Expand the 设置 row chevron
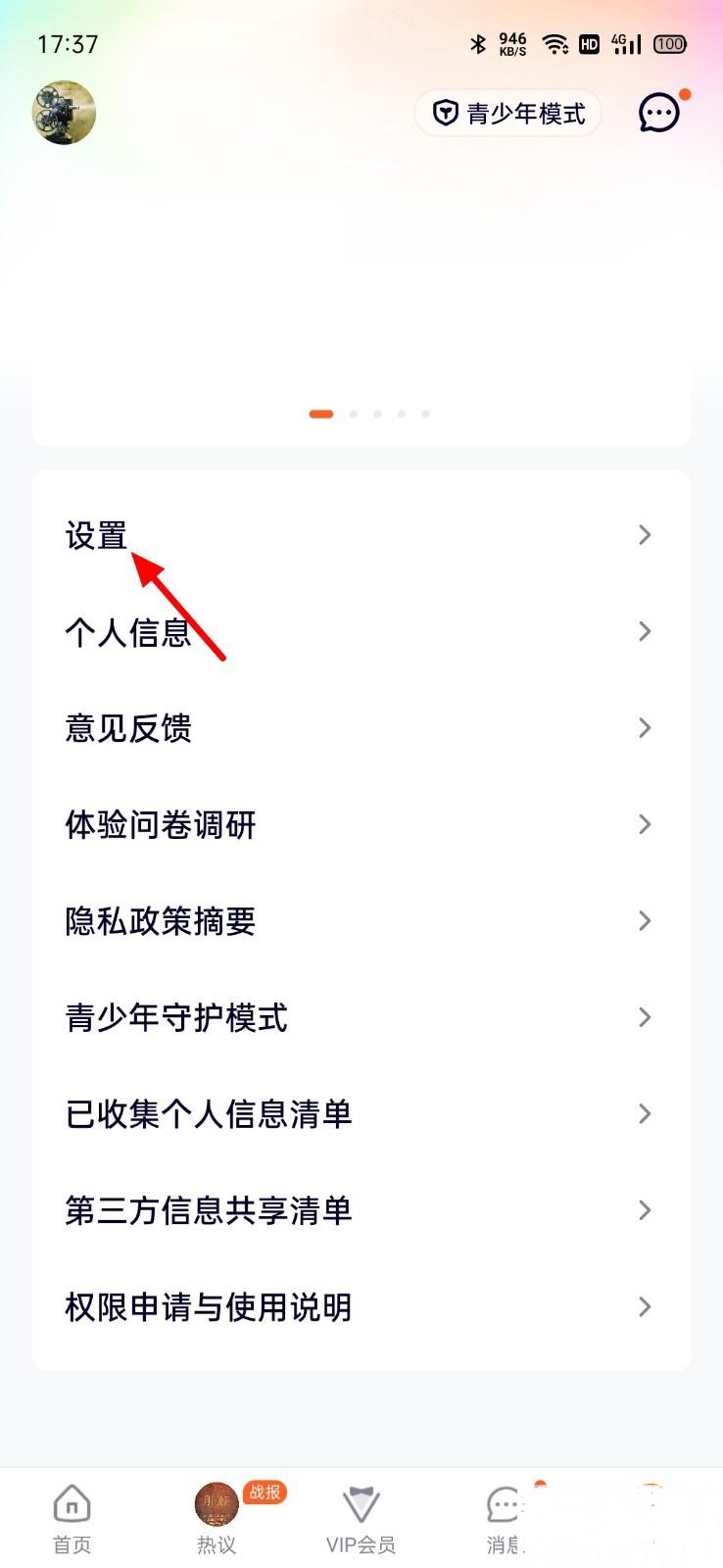The image size is (723, 1568). [644, 534]
